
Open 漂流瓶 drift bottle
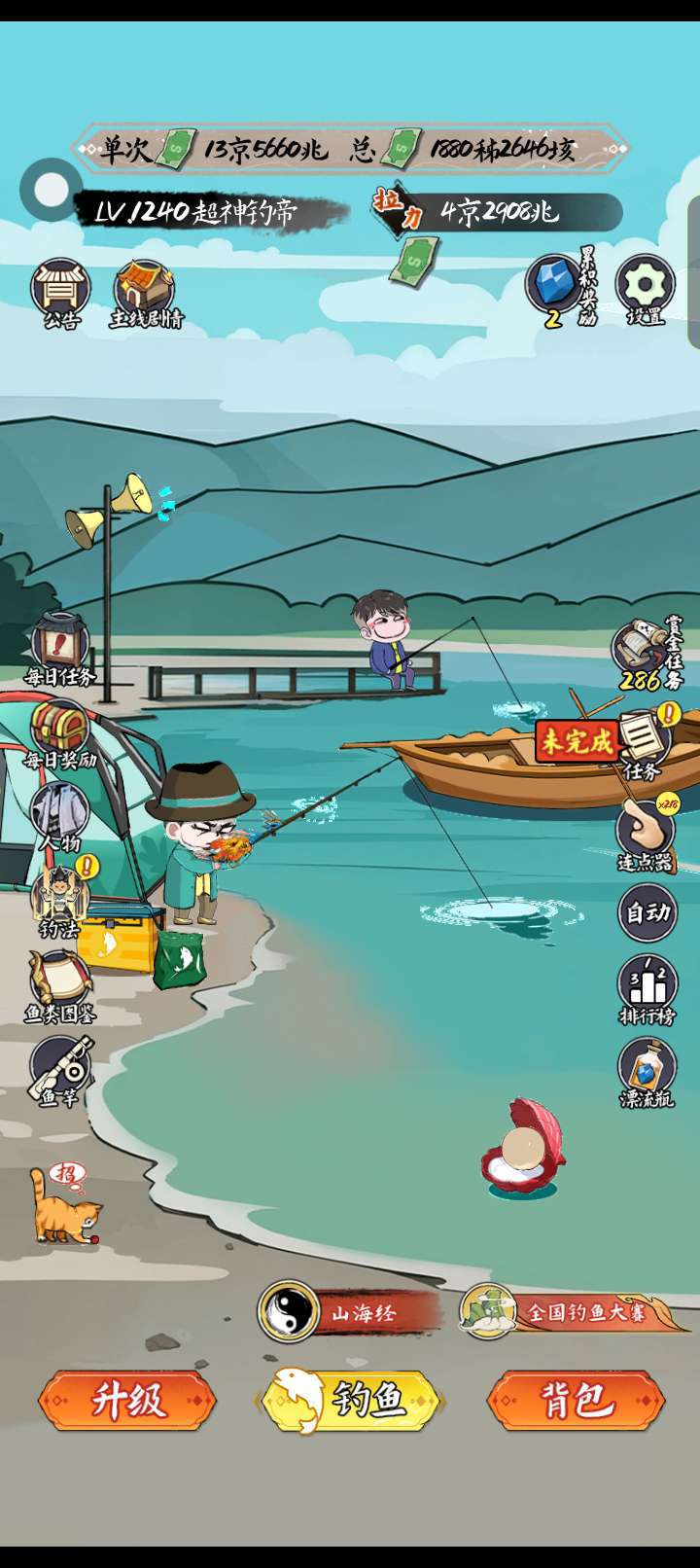pos(647,1072)
